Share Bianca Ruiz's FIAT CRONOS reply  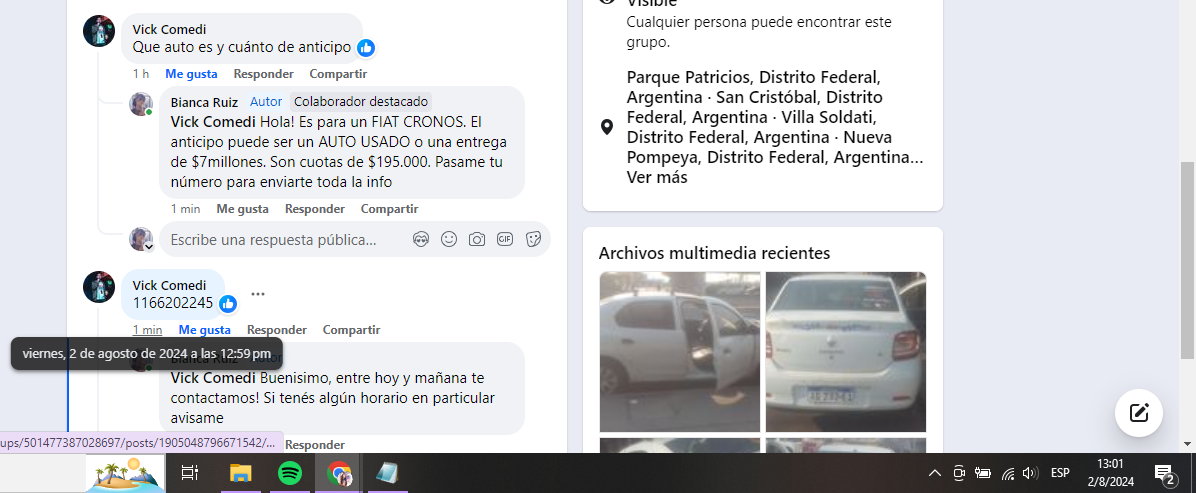(389, 209)
